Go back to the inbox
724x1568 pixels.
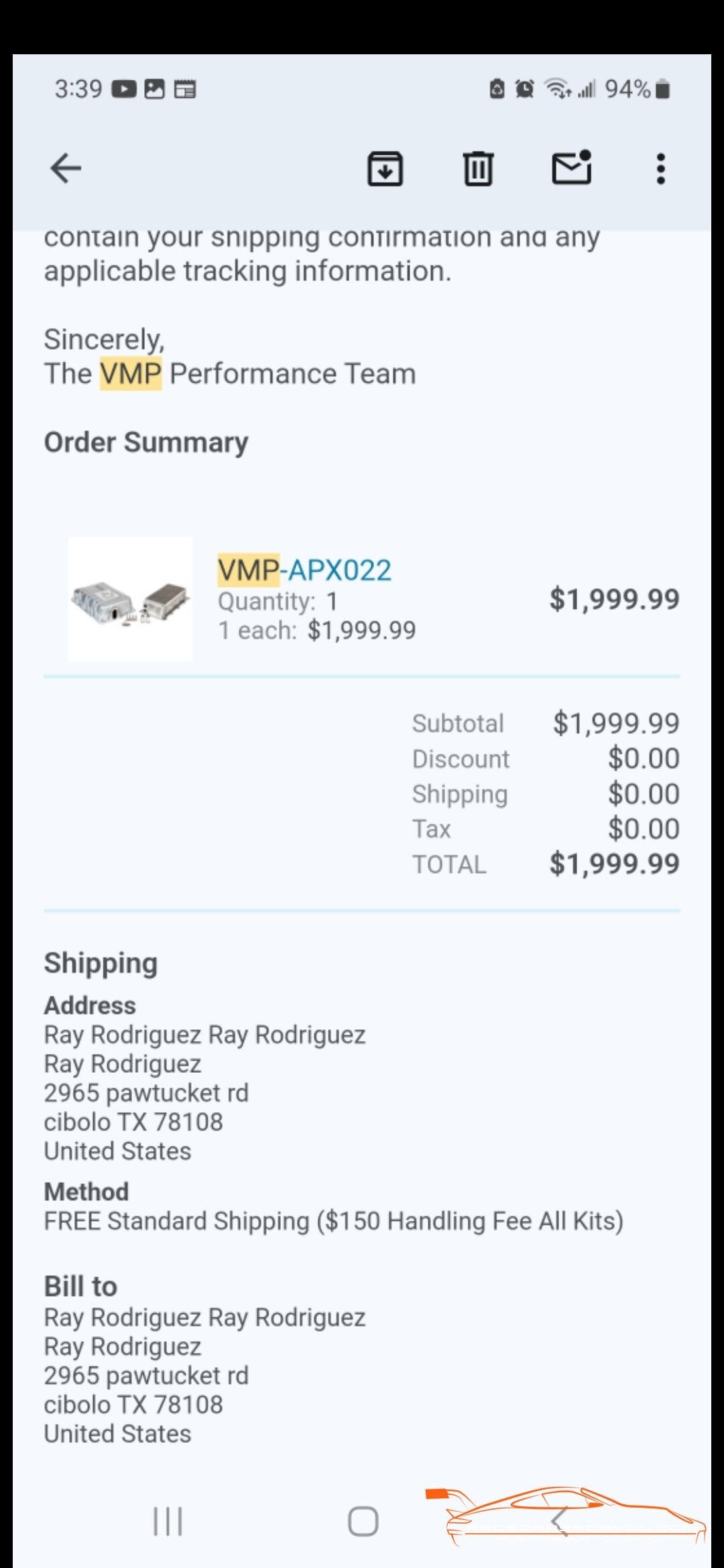coord(66,168)
